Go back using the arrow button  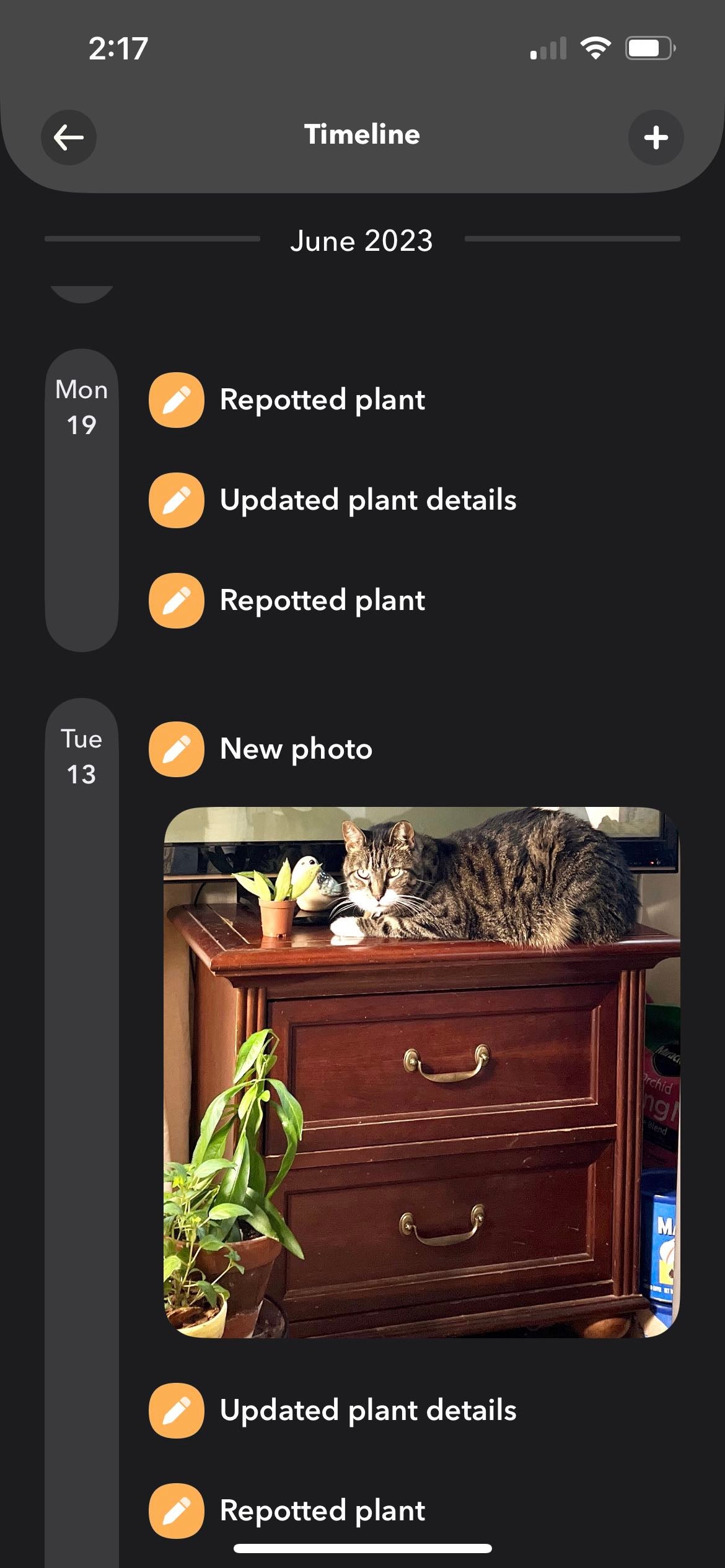coord(69,137)
